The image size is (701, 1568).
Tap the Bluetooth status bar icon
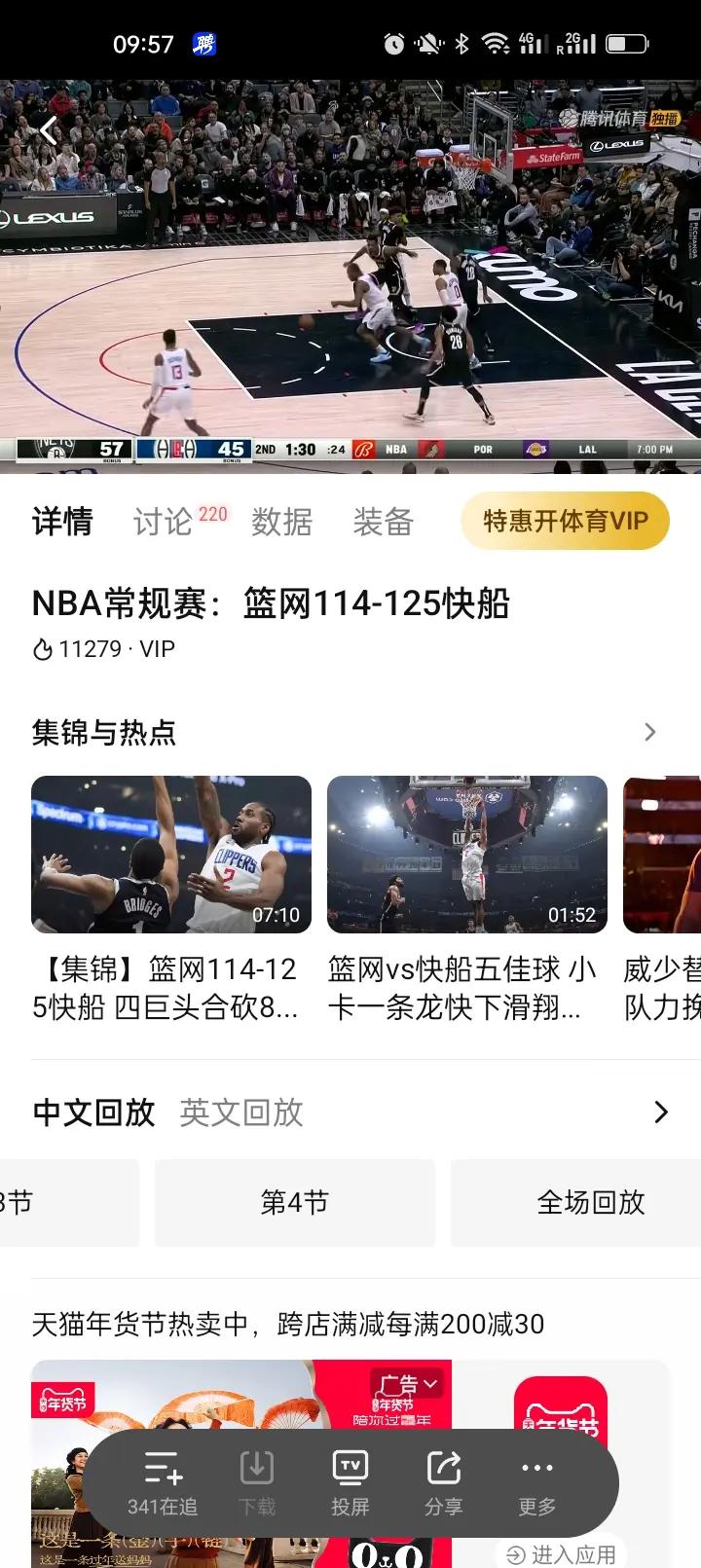tap(461, 43)
